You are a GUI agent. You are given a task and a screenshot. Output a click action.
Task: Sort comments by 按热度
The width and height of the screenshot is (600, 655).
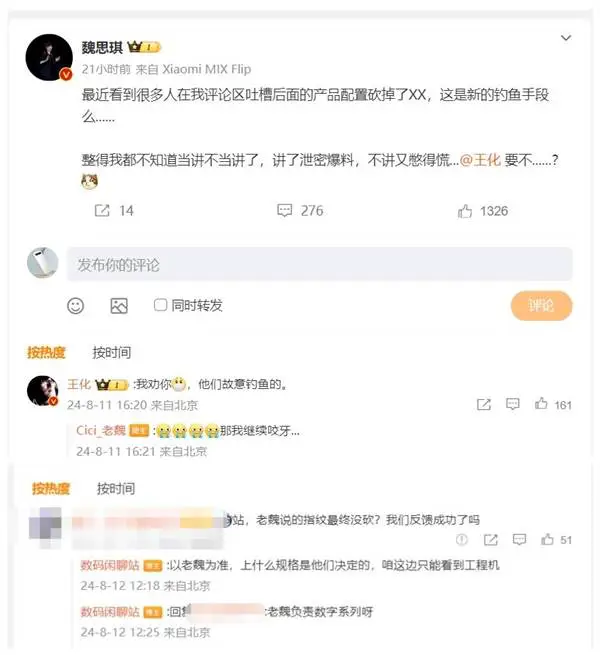click(x=46, y=352)
